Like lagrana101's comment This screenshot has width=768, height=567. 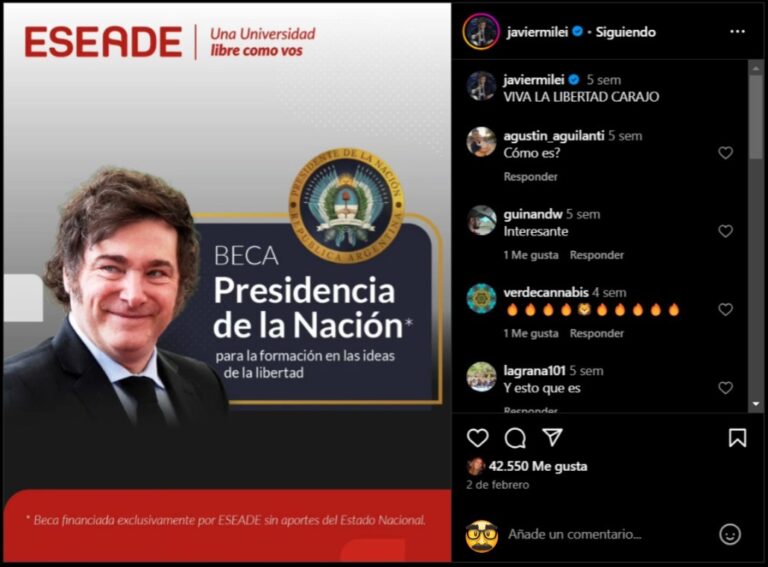tap(726, 388)
